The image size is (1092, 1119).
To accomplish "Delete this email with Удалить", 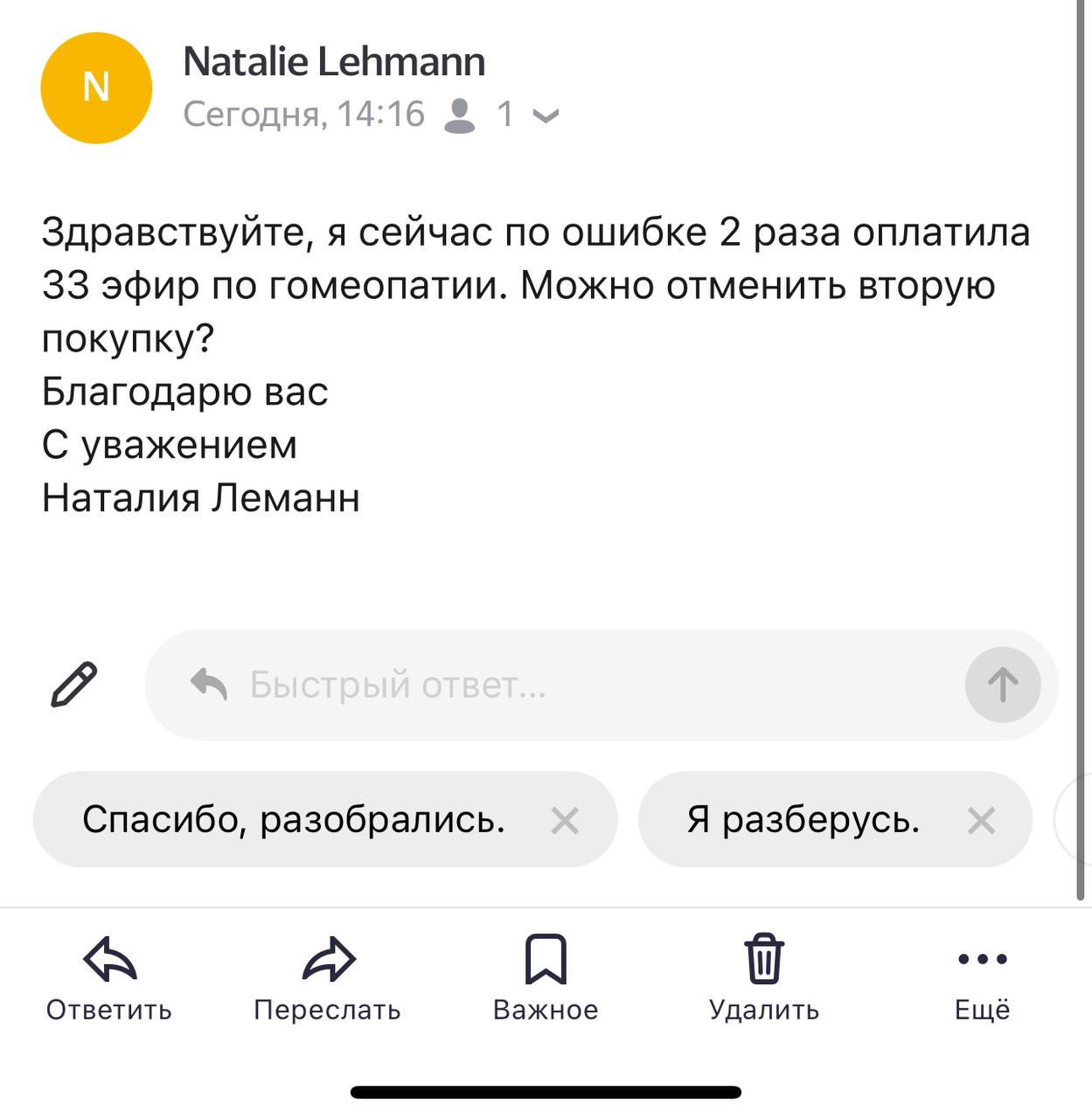I will click(763, 977).
